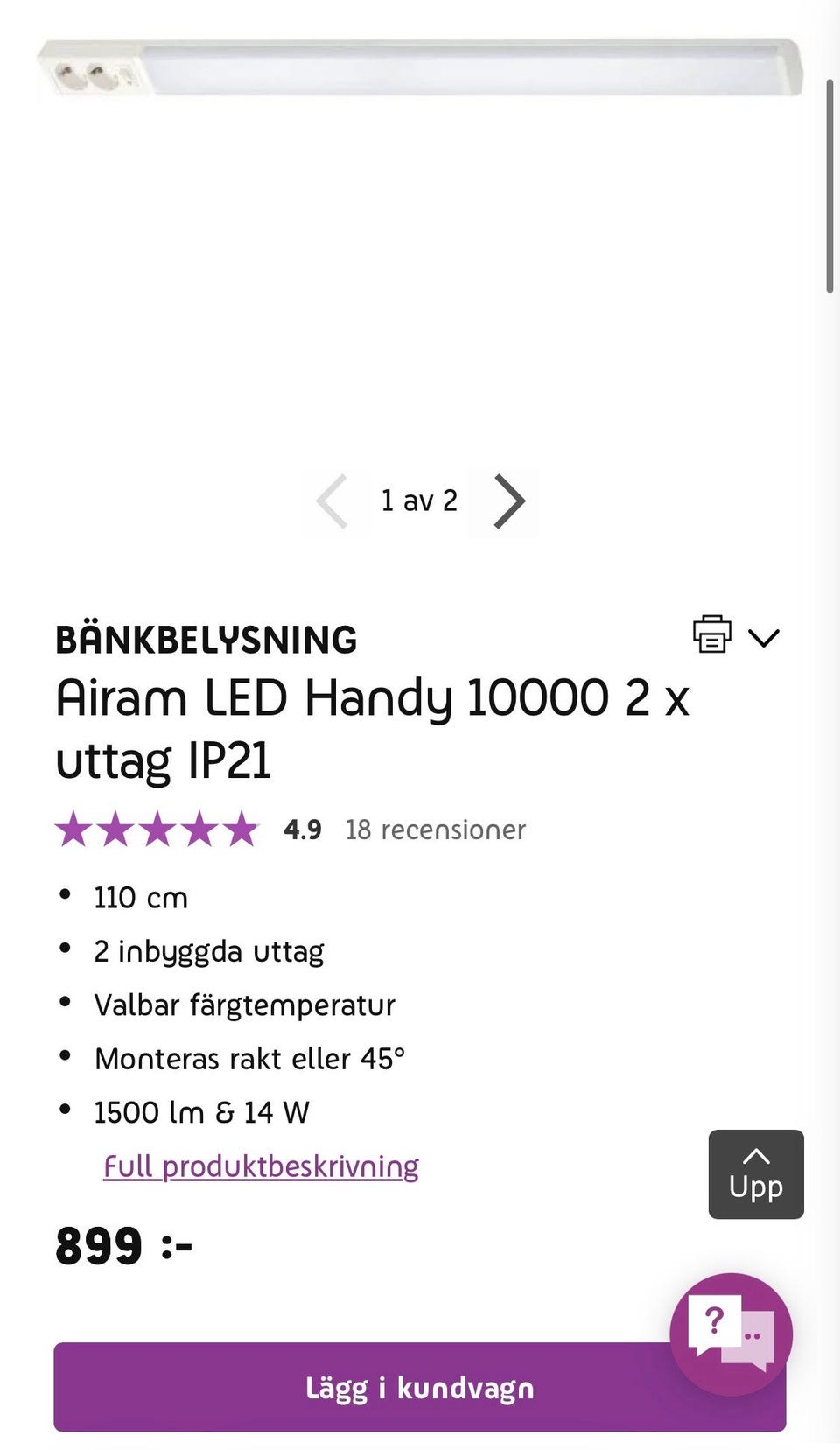Jump back up with the Upp button
The image size is (840, 1450).
click(x=755, y=1174)
